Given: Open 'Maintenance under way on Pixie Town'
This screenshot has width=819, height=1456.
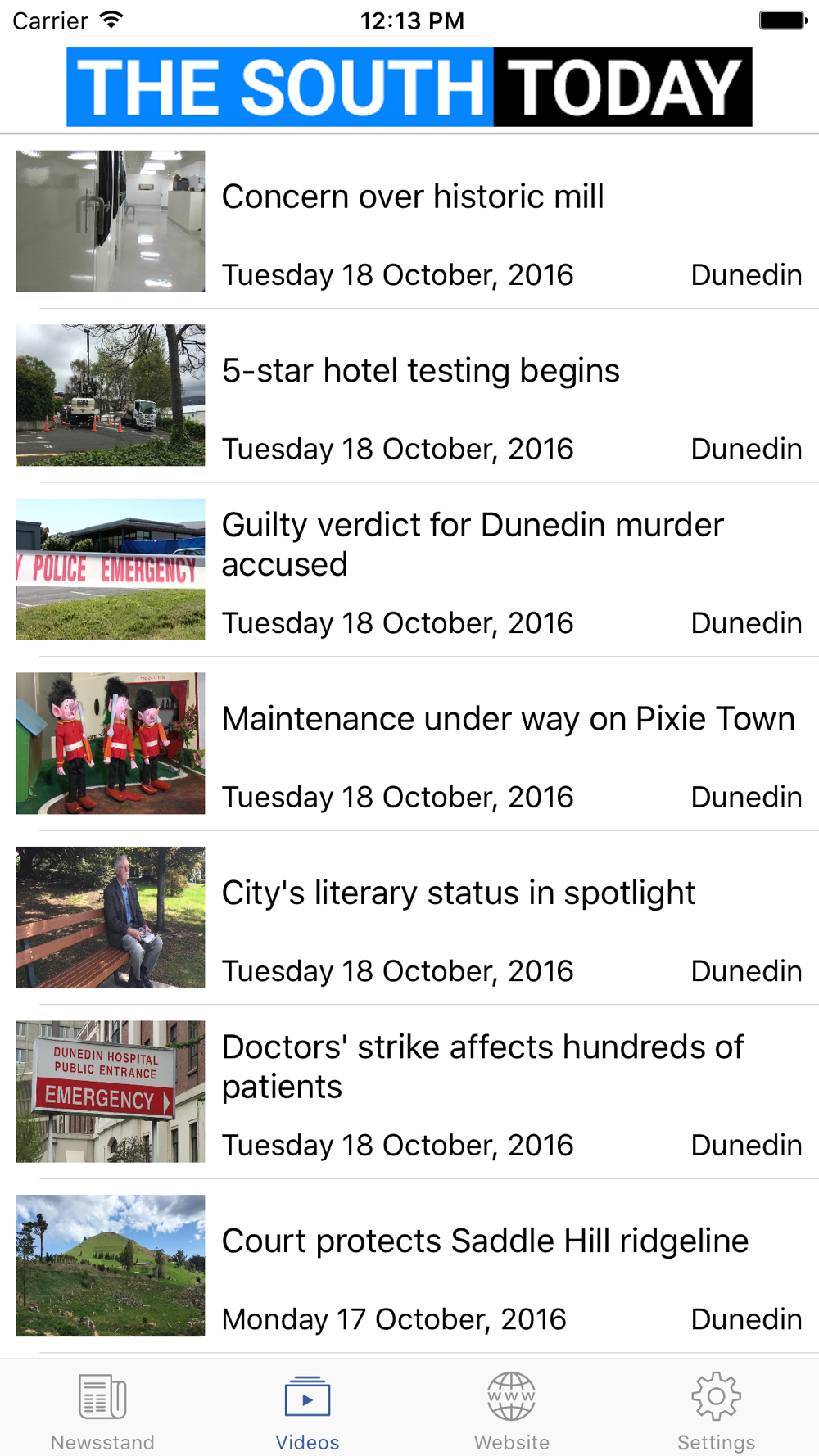Looking at the screenshot, I should pyautogui.click(x=409, y=744).
